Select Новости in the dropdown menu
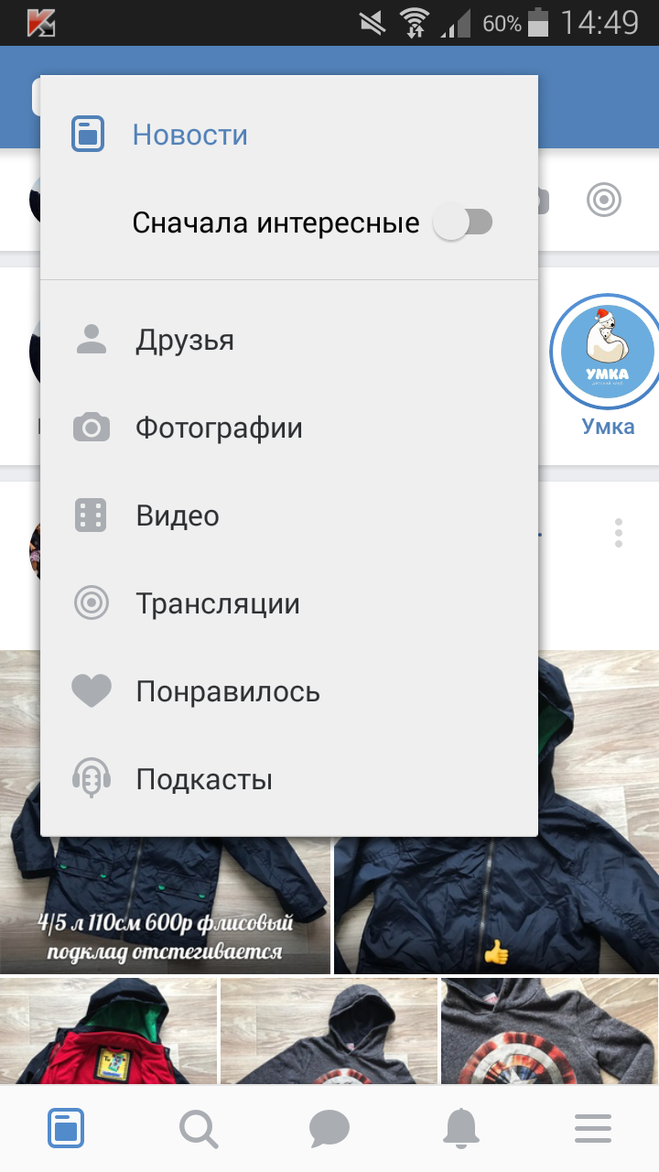659x1172 pixels. click(x=189, y=135)
